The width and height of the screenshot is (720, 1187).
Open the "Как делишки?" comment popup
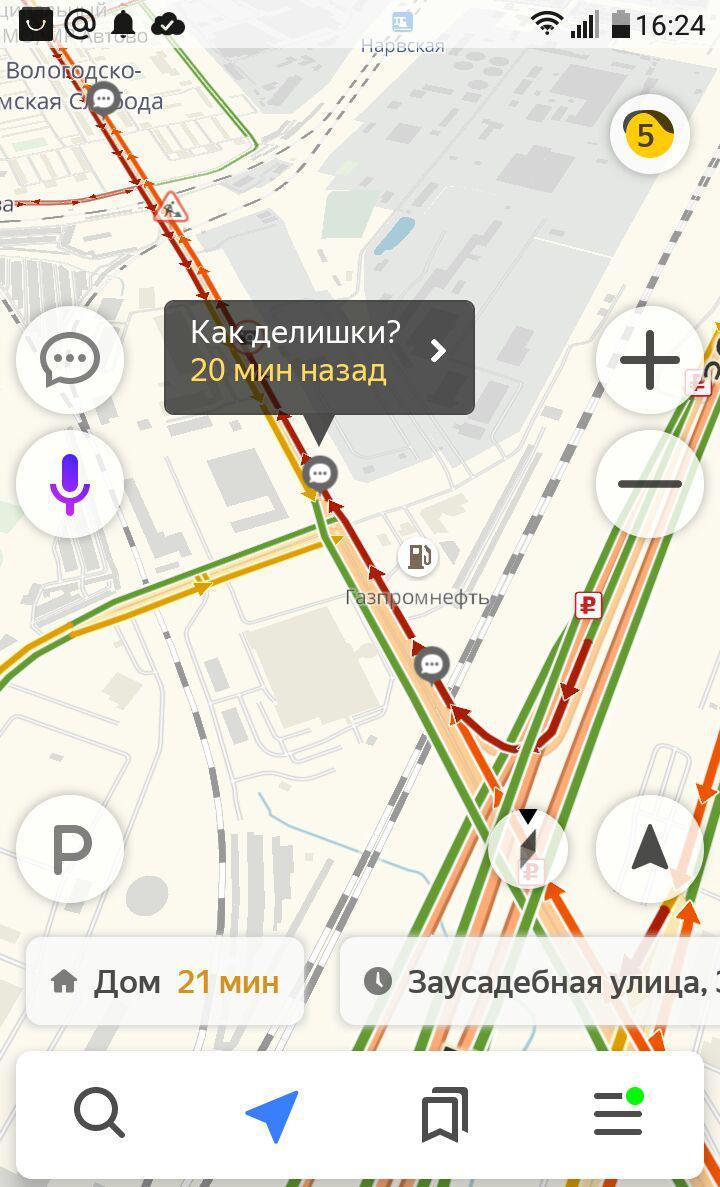319,357
